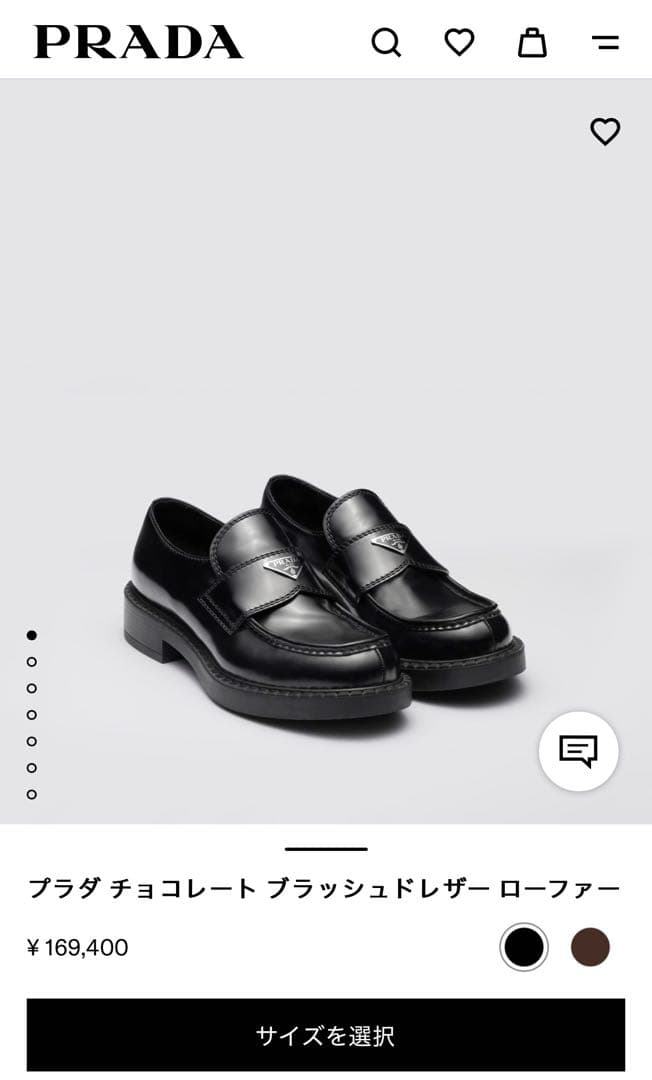Open the search magnifier icon

tap(386, 43)
